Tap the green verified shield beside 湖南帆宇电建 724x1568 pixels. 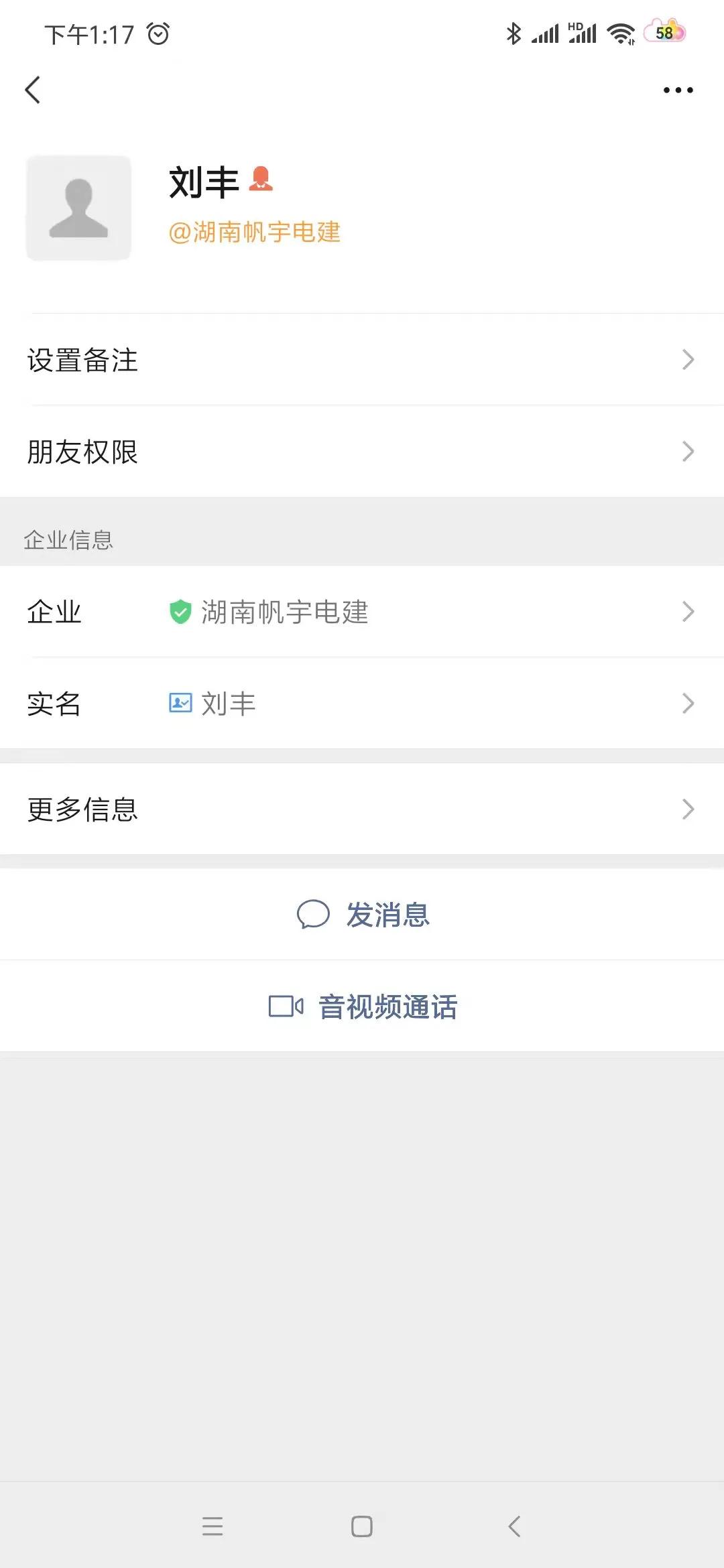tap(180, 610)
